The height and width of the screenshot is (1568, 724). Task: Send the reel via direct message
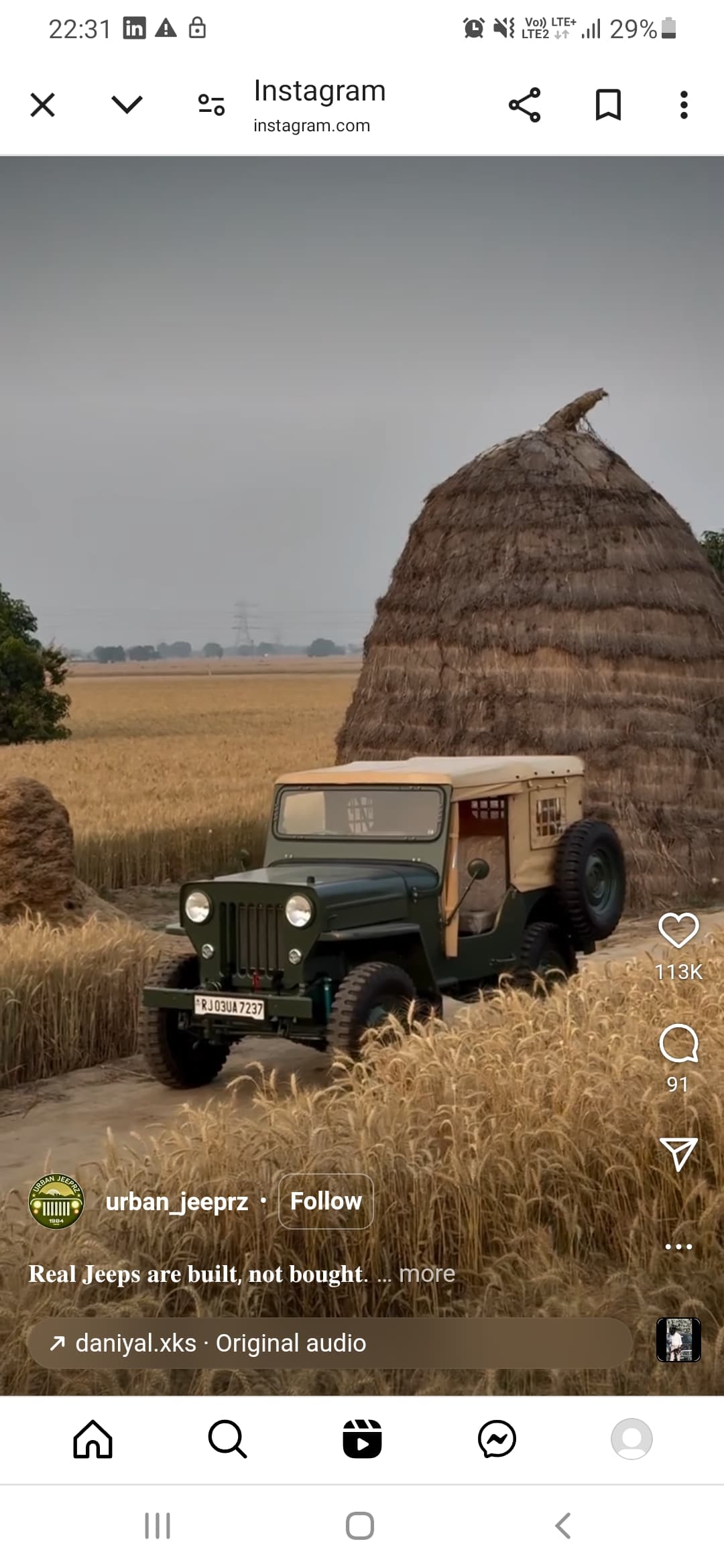(x=678, y=1154)
